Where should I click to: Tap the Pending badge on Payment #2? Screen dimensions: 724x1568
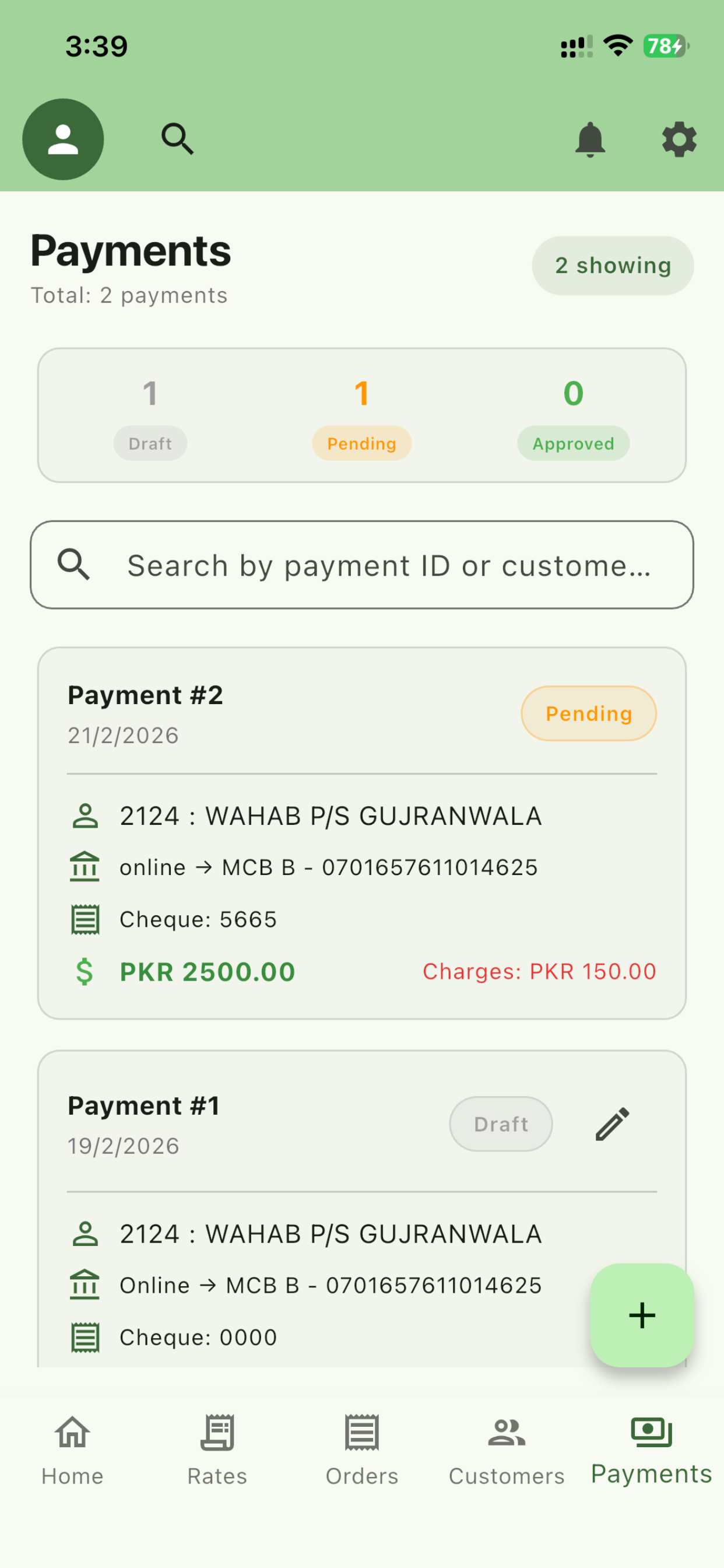588,713
